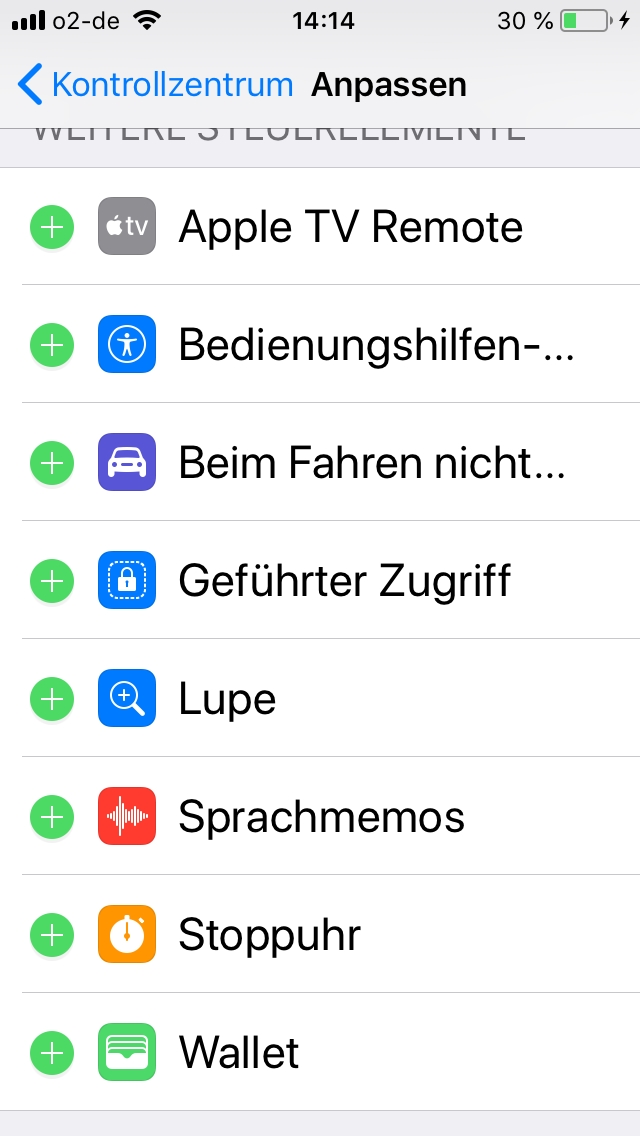Image resolution: width=640 pixels, height=1136 pixels.
Task: Add Geführter Zugriff to Control Center
Action: 51,581
